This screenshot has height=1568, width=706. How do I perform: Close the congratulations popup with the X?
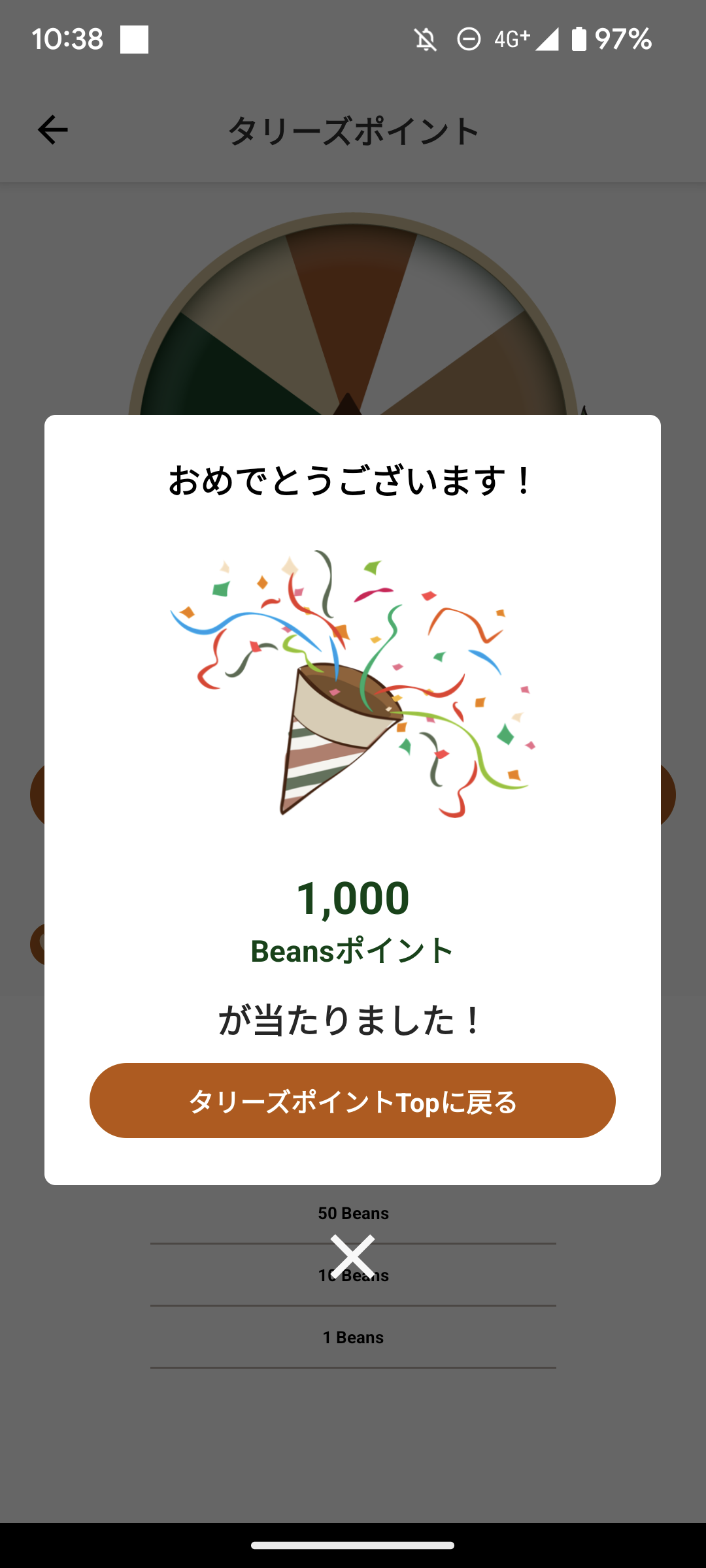pos(352,1256)
